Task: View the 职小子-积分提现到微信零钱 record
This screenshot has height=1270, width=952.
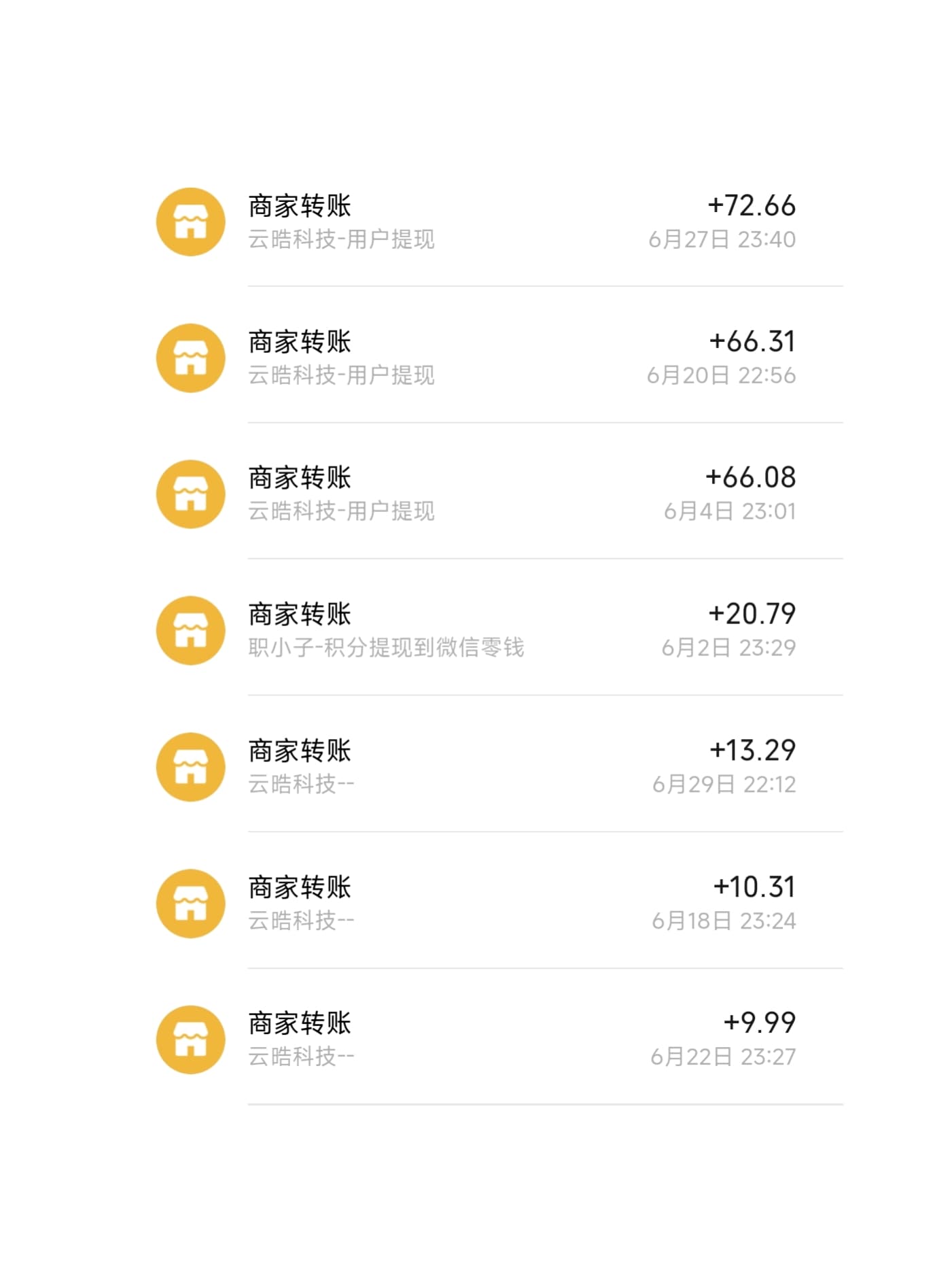Action: 476,631
